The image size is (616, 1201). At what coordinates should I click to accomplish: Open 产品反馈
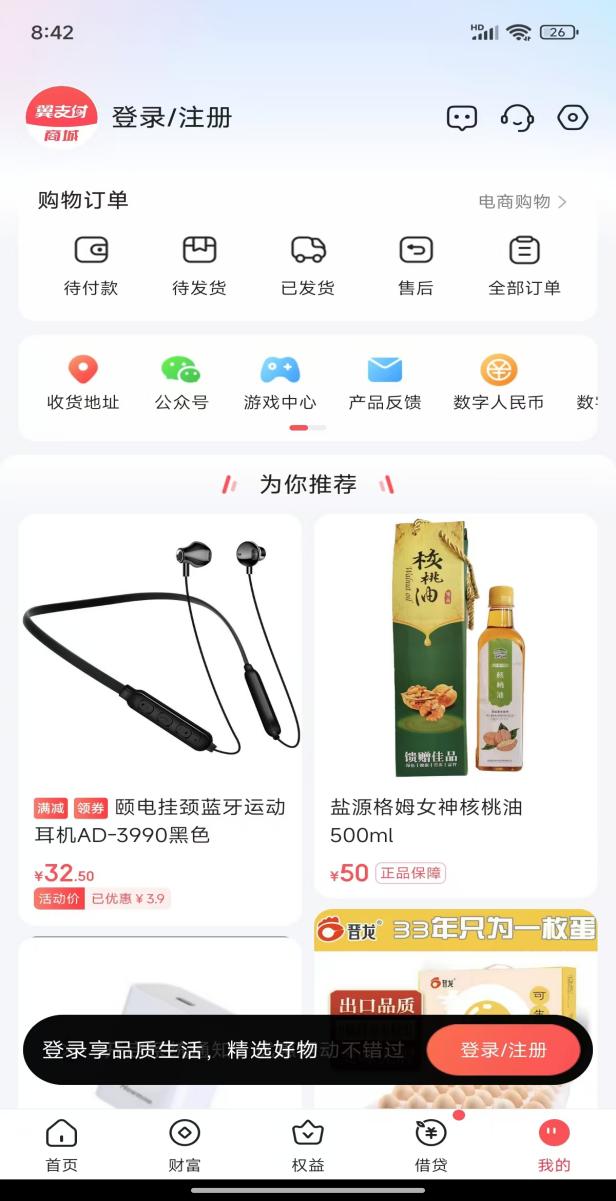(x=384, y=383)
